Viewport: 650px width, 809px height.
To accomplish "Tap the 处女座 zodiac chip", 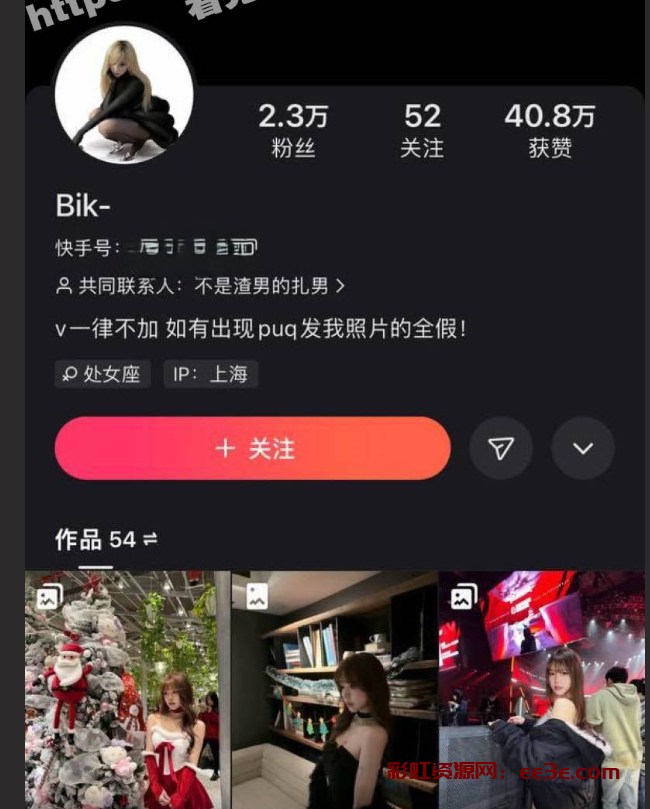I will point(103,374).
